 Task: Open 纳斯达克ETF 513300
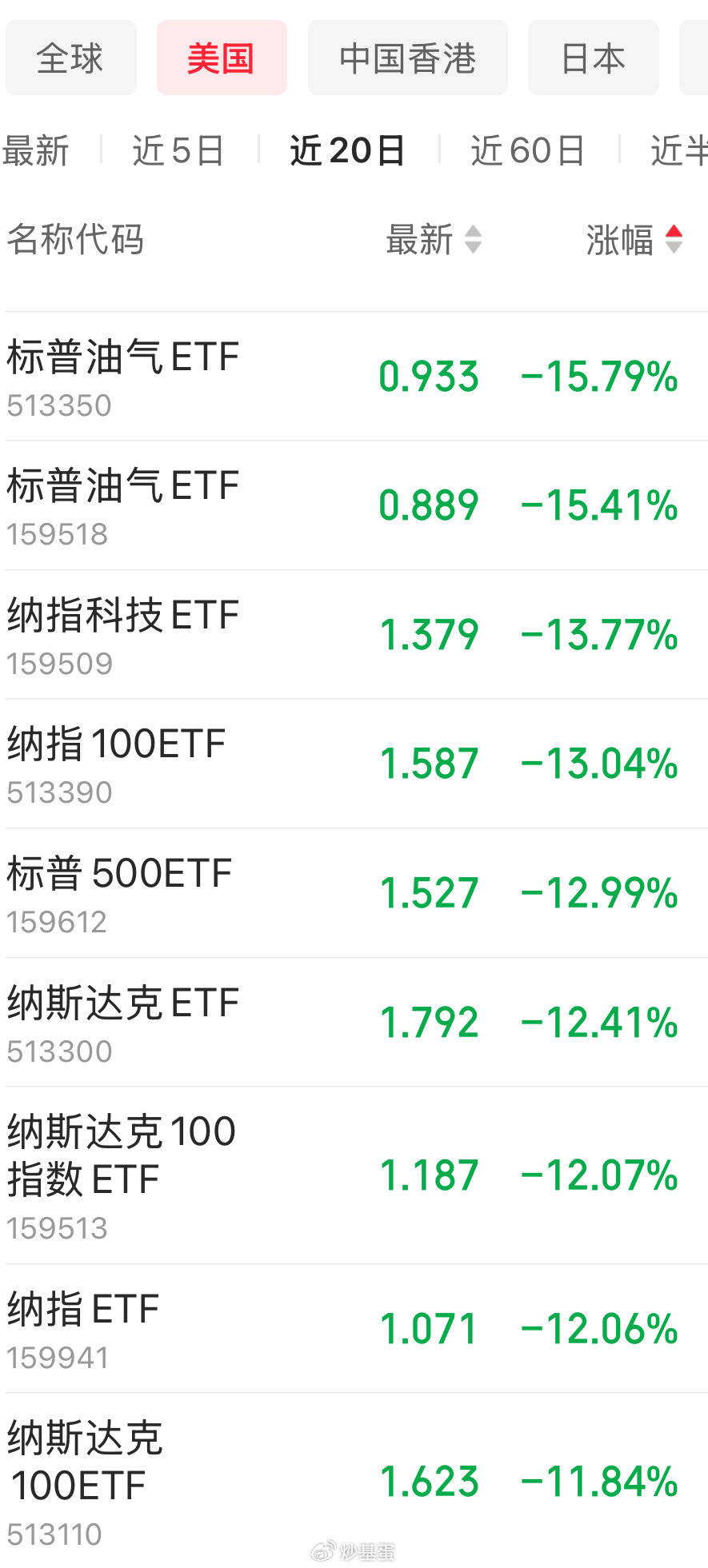coord(357,1022)
